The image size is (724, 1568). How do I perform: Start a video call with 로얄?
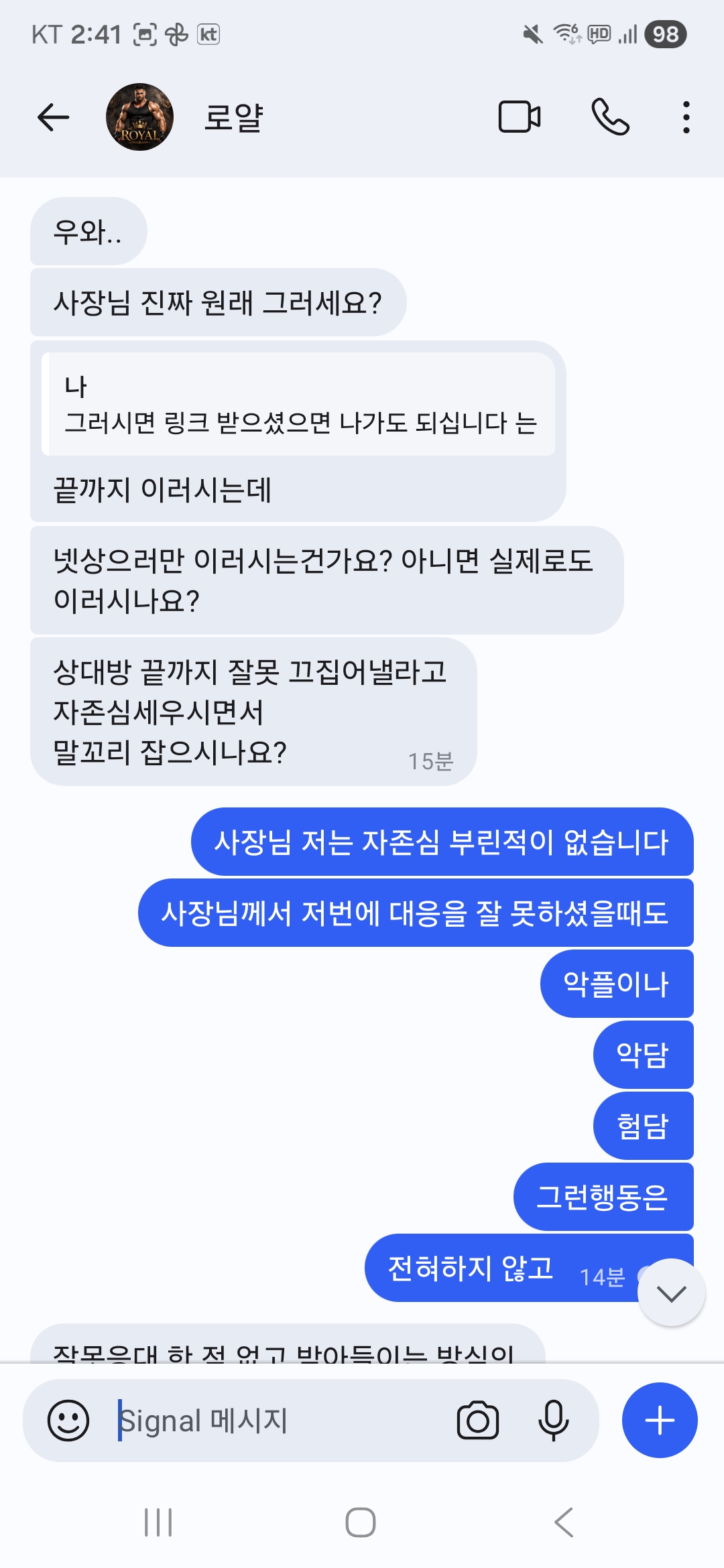520,118
